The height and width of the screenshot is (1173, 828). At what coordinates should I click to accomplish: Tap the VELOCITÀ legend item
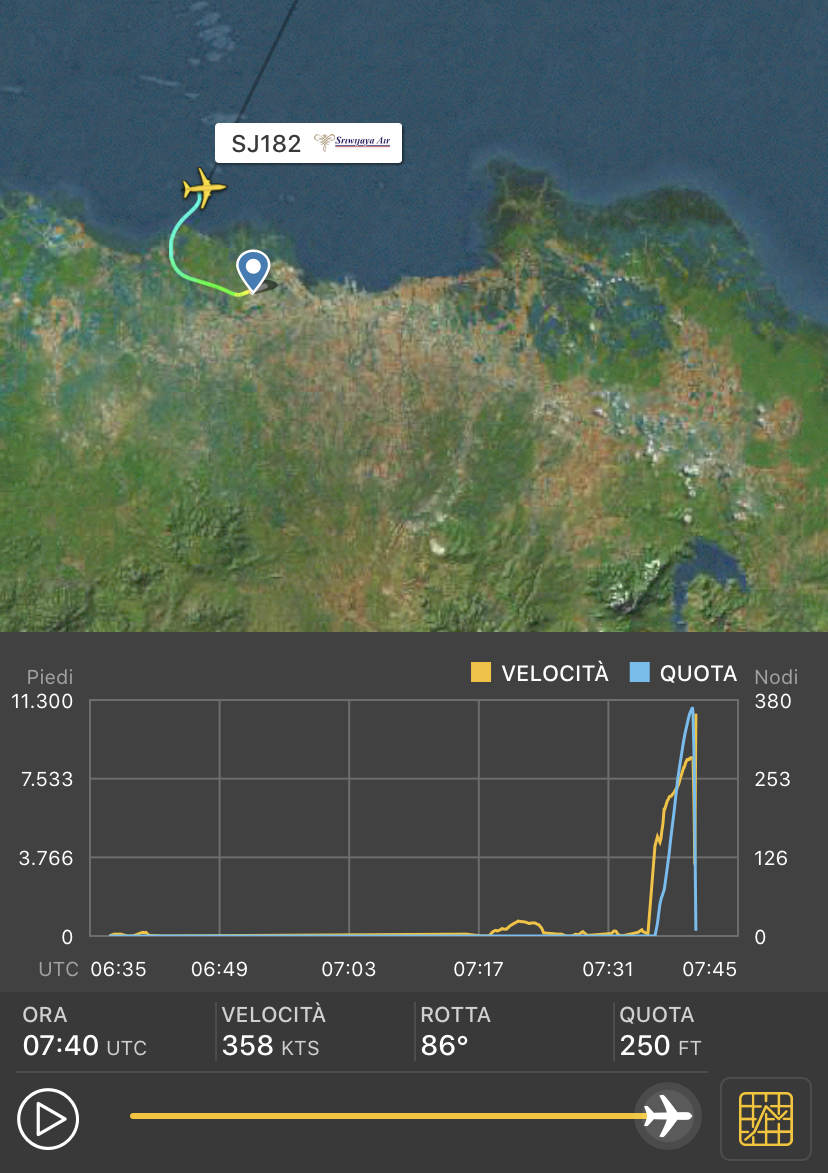click(540, 673)
